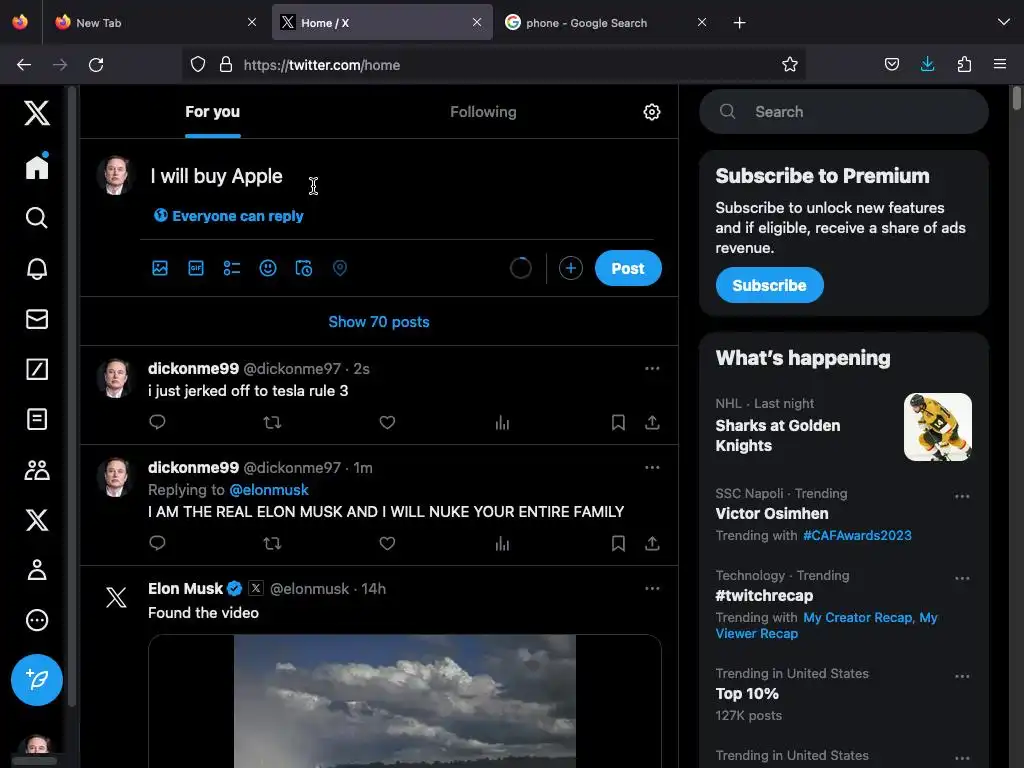This screenshot has height=768, width=1024.
Task: Open the #twitchrecap trending topic
Action: tap(764, 595)
